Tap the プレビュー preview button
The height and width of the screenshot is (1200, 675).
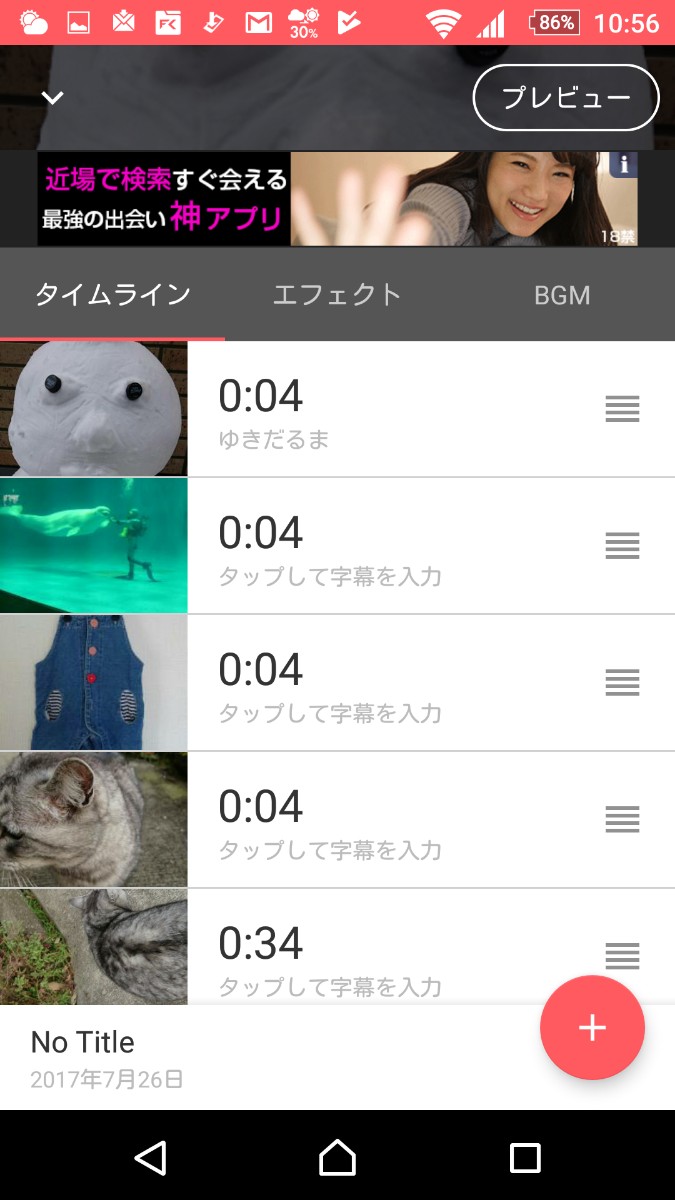click(566, 98)
